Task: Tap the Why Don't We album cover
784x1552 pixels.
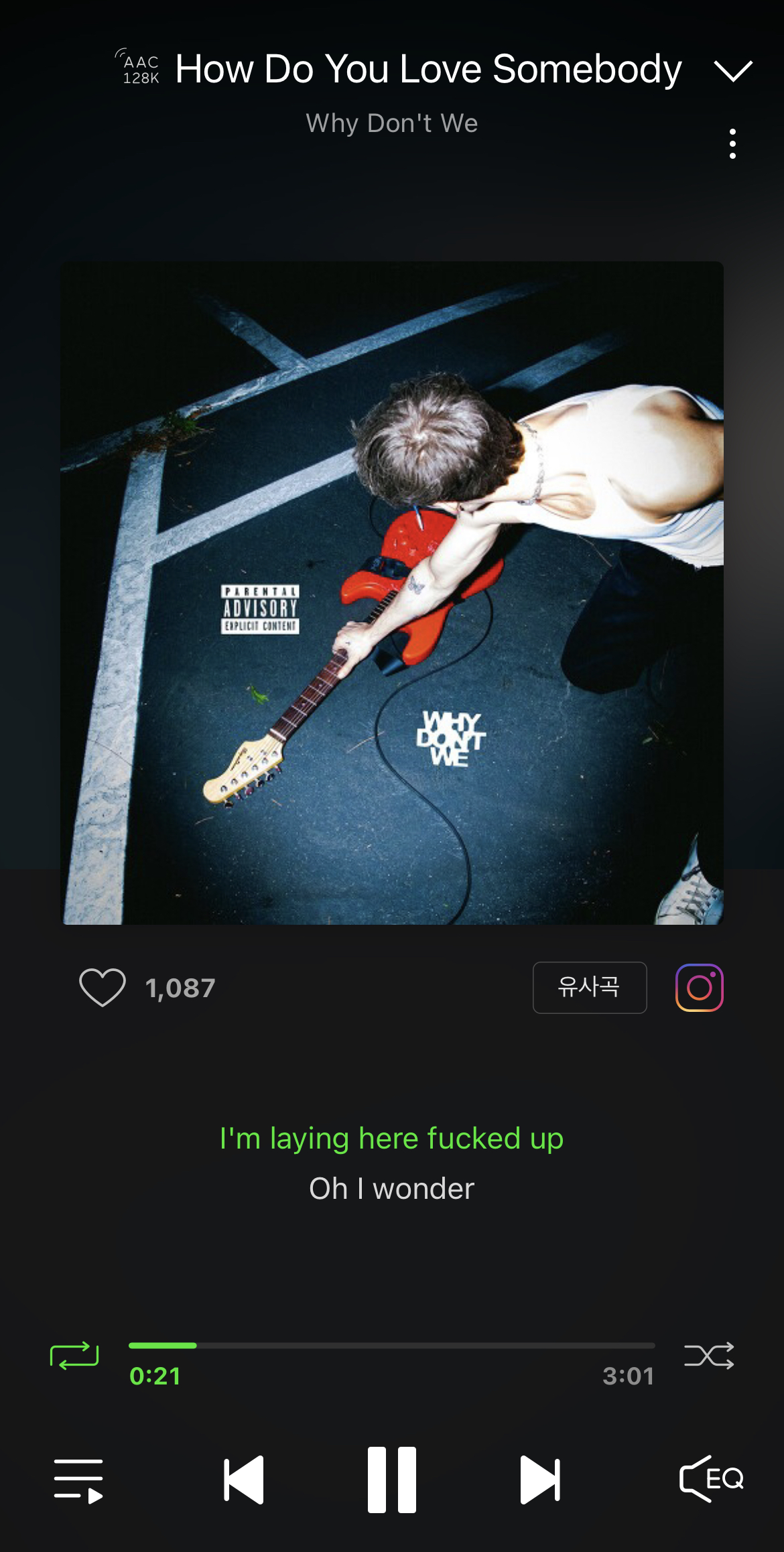Action: [x=391, y=593]
